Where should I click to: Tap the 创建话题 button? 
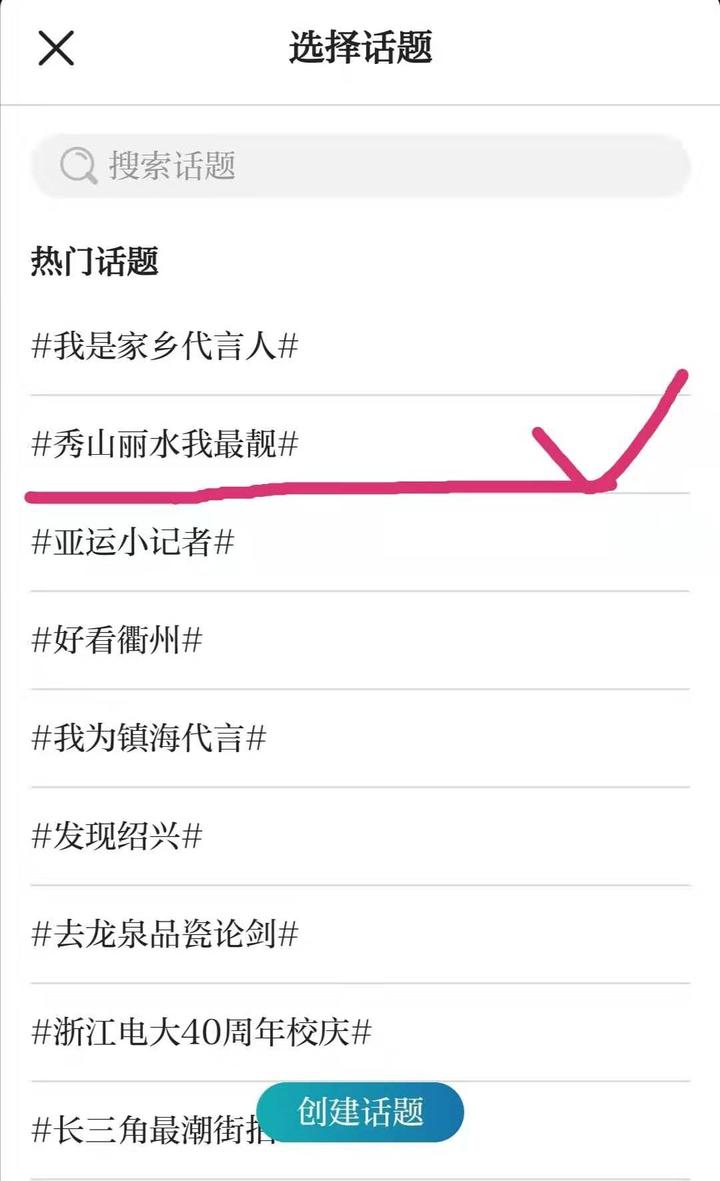coord(360,1112)
